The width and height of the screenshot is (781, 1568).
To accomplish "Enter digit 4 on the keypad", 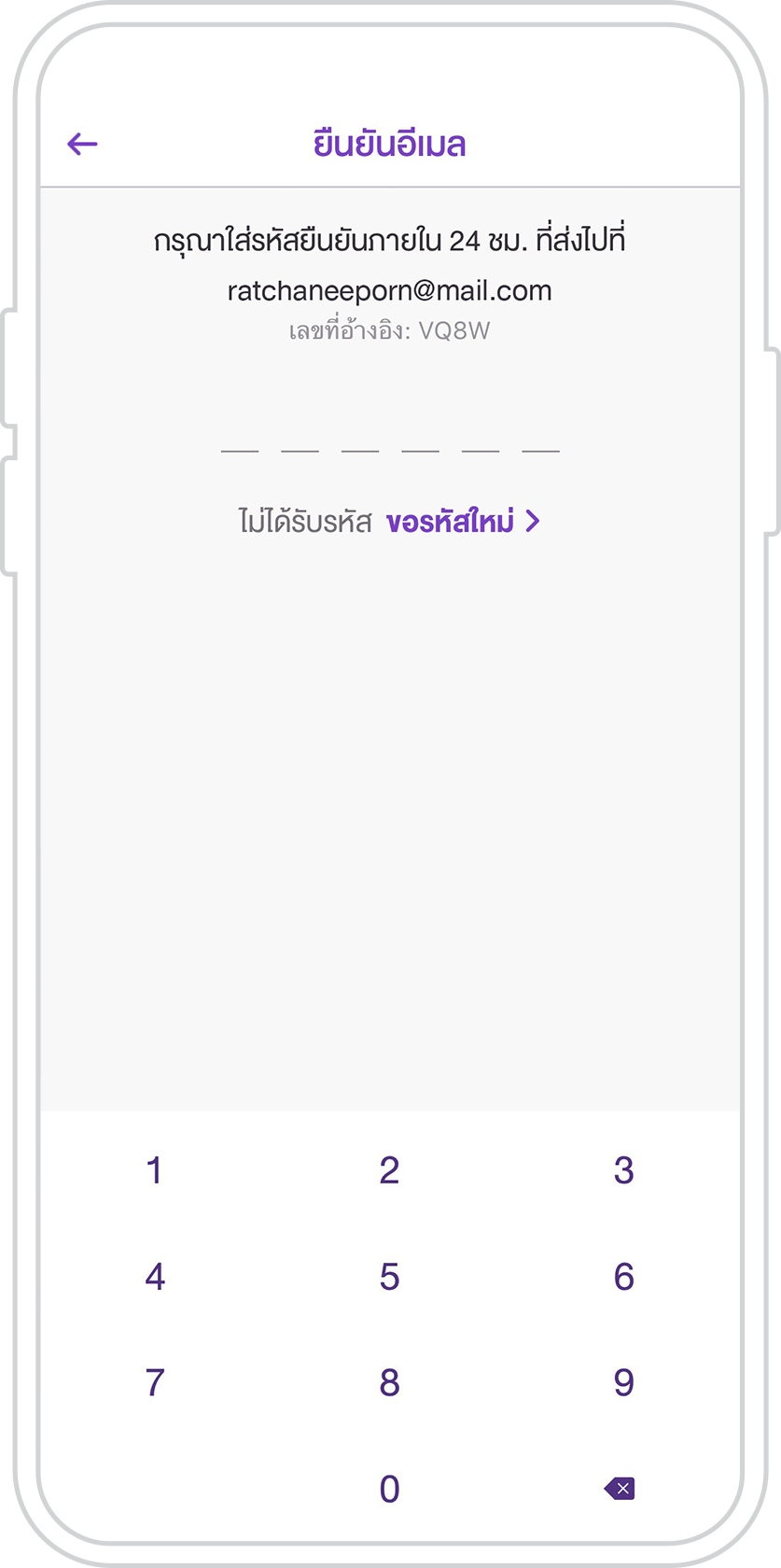I will [x=155, y=1277].
